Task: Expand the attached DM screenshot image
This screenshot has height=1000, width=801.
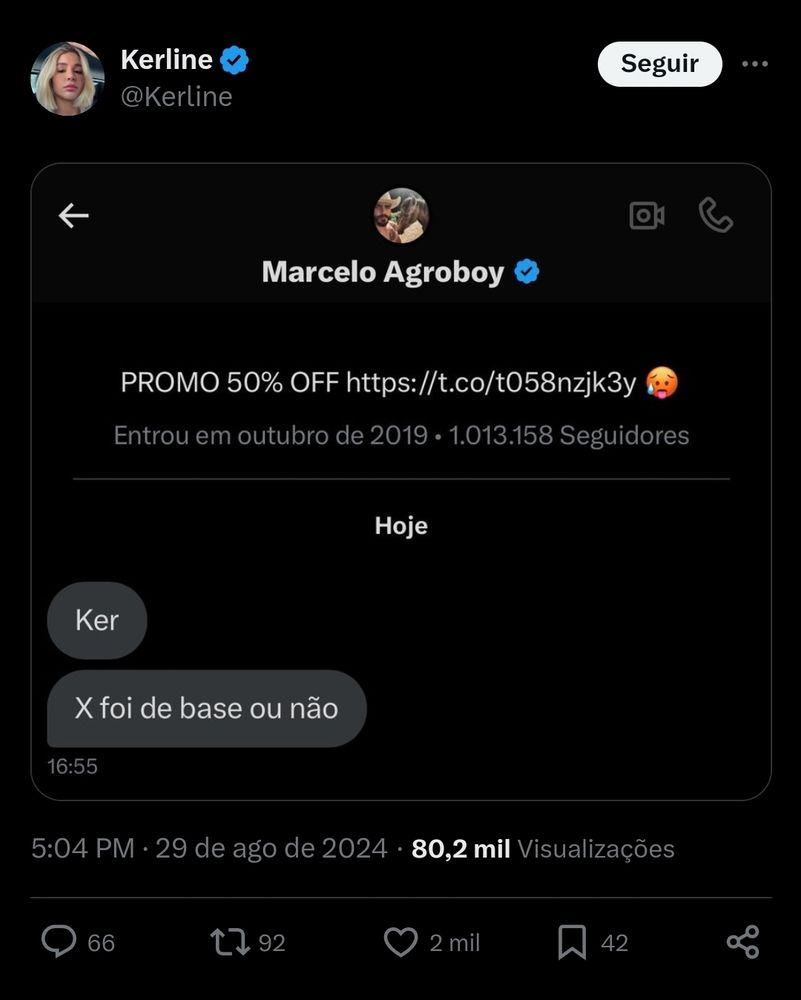Action: click(400, 480)
